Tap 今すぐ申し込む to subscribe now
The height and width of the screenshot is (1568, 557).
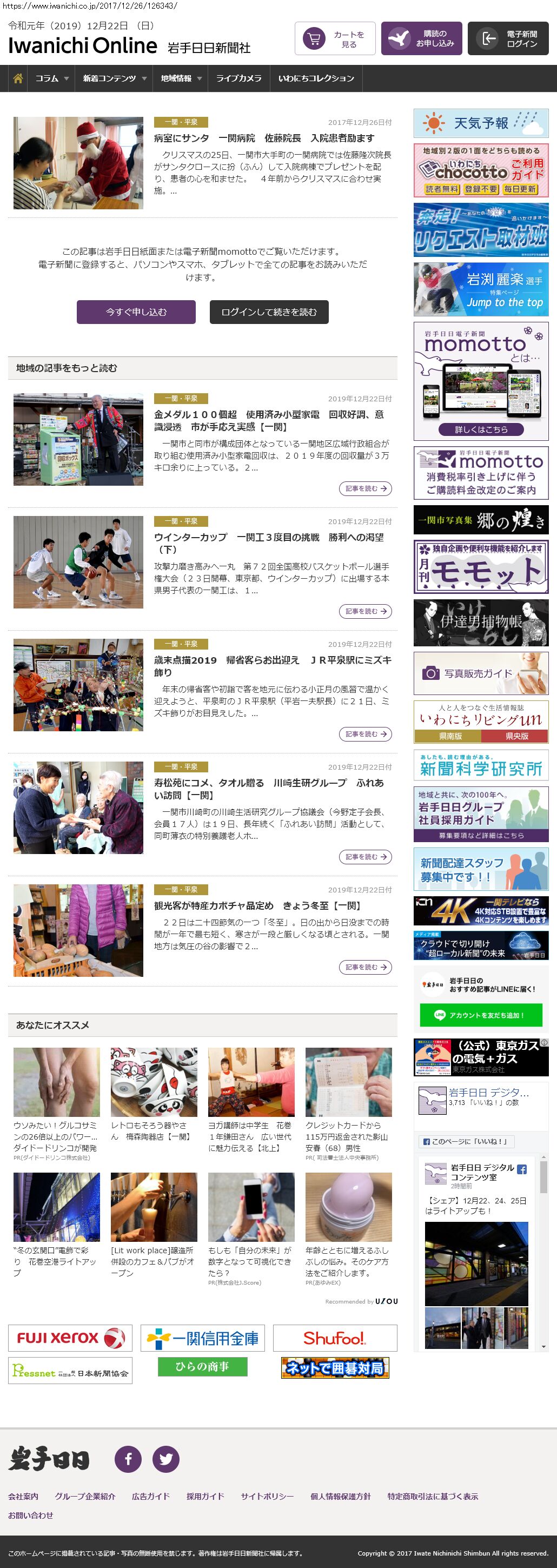click(136, 312)
